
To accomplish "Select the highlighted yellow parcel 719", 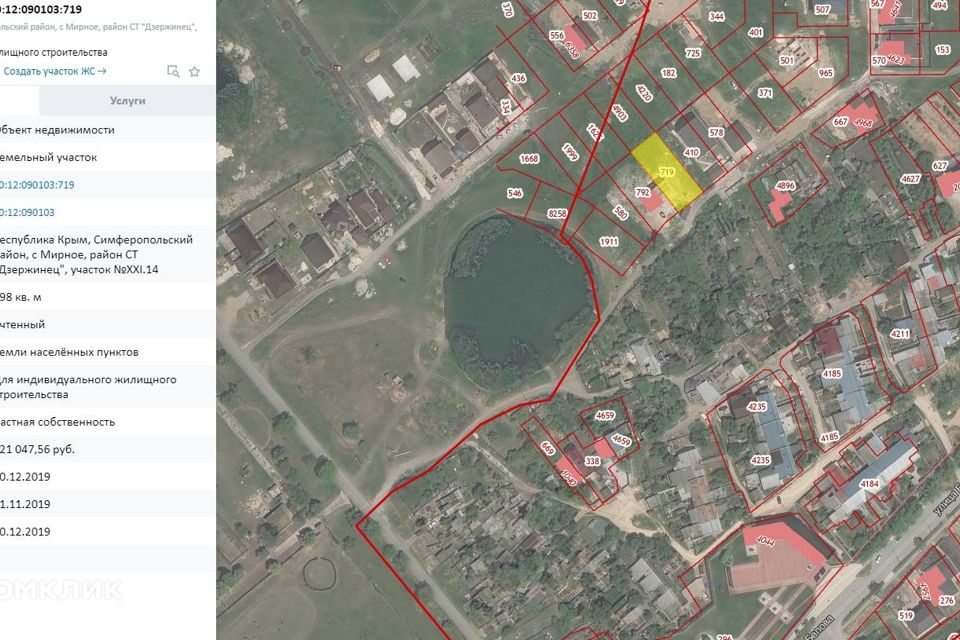I will click(x=664, y=172).
